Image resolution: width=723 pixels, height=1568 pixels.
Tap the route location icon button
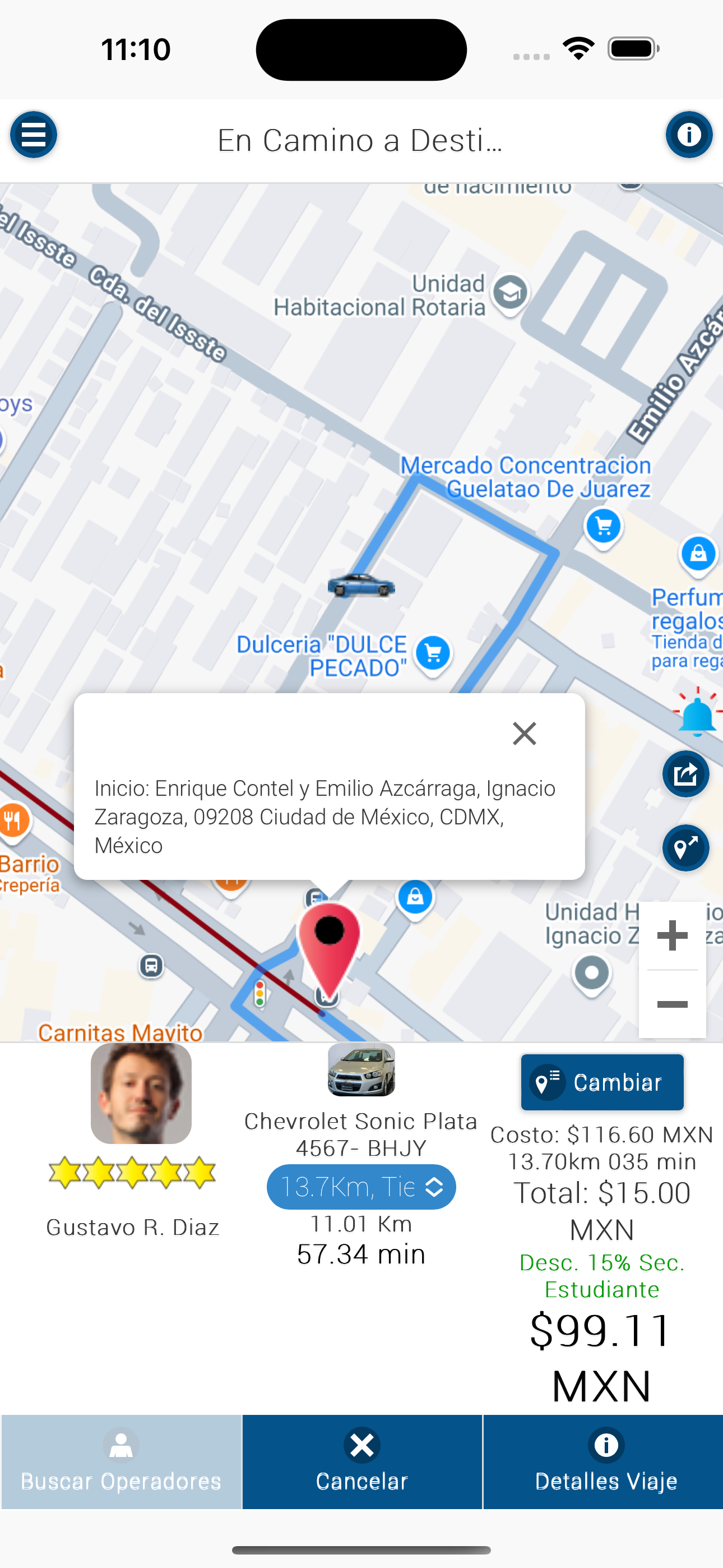(685, 847)
